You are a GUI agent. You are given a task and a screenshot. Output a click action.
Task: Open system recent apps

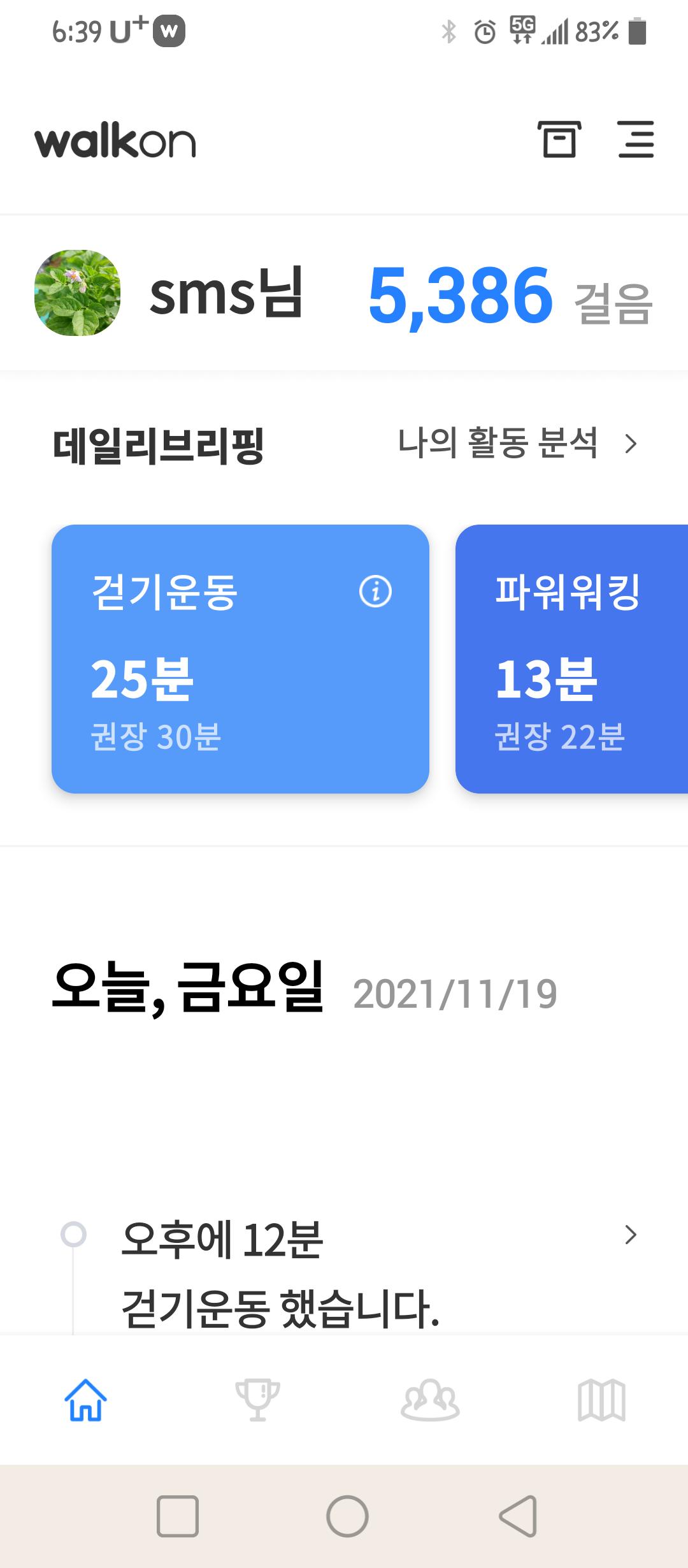coord(178,1516)
